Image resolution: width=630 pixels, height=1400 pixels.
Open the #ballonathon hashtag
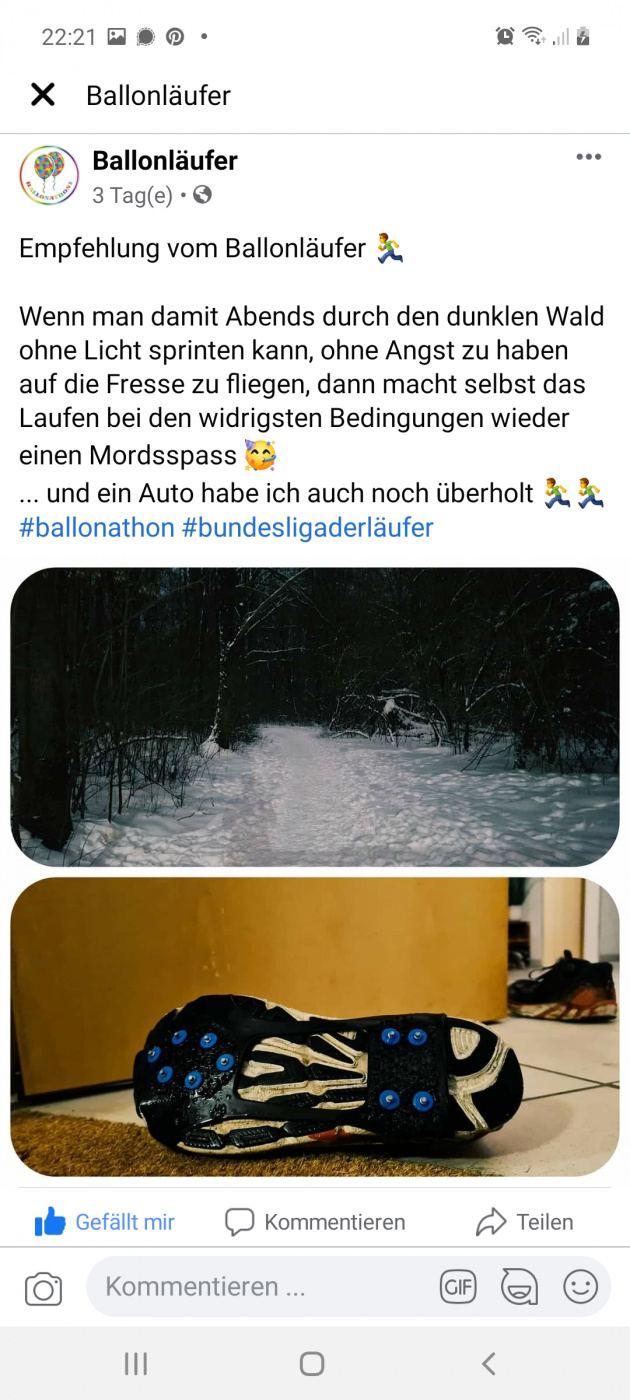97,527
